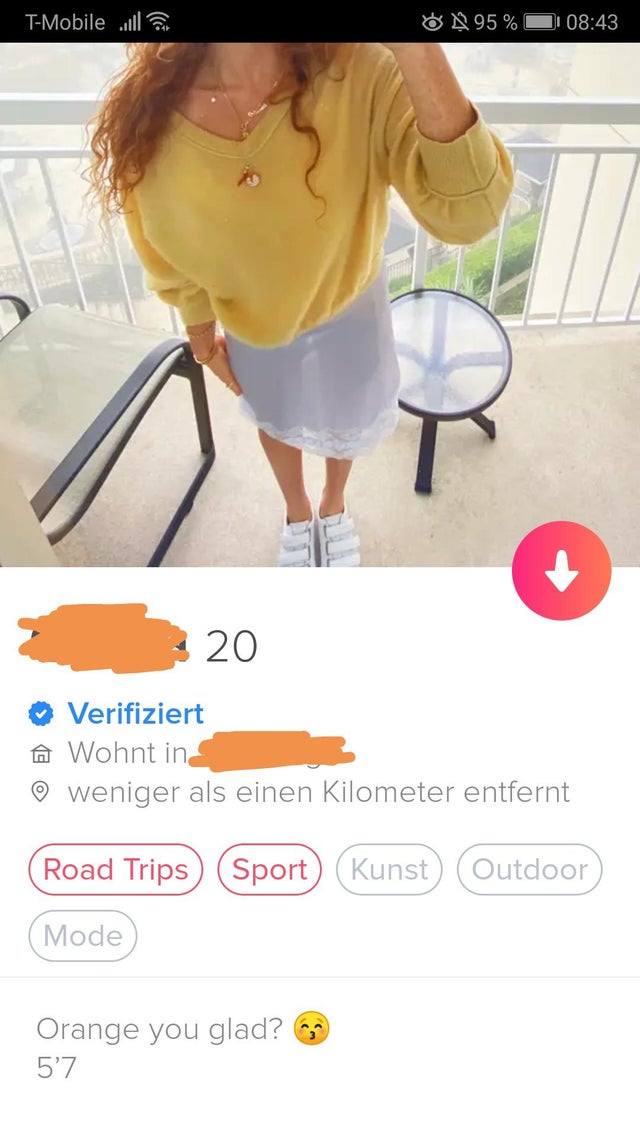Collapse profile with the pink down-arrow button

click(x=561, y=571)
